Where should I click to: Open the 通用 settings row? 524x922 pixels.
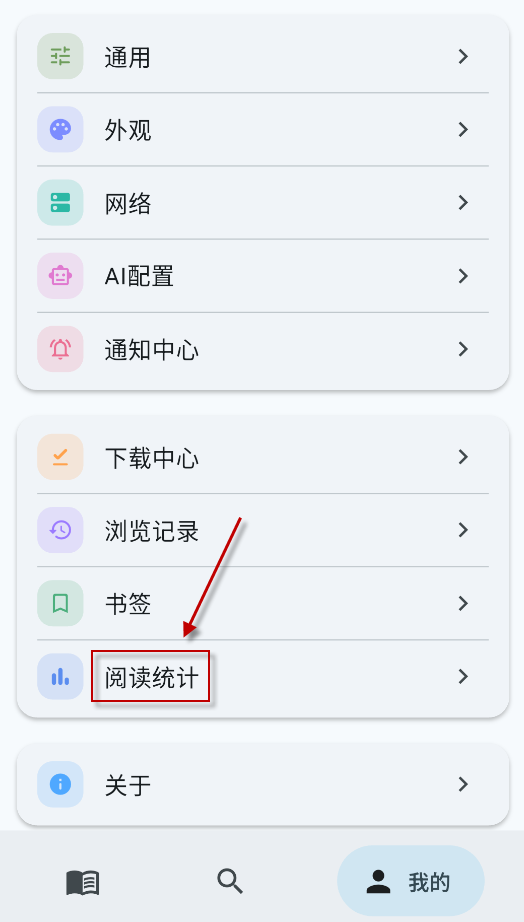pos(262,56)
